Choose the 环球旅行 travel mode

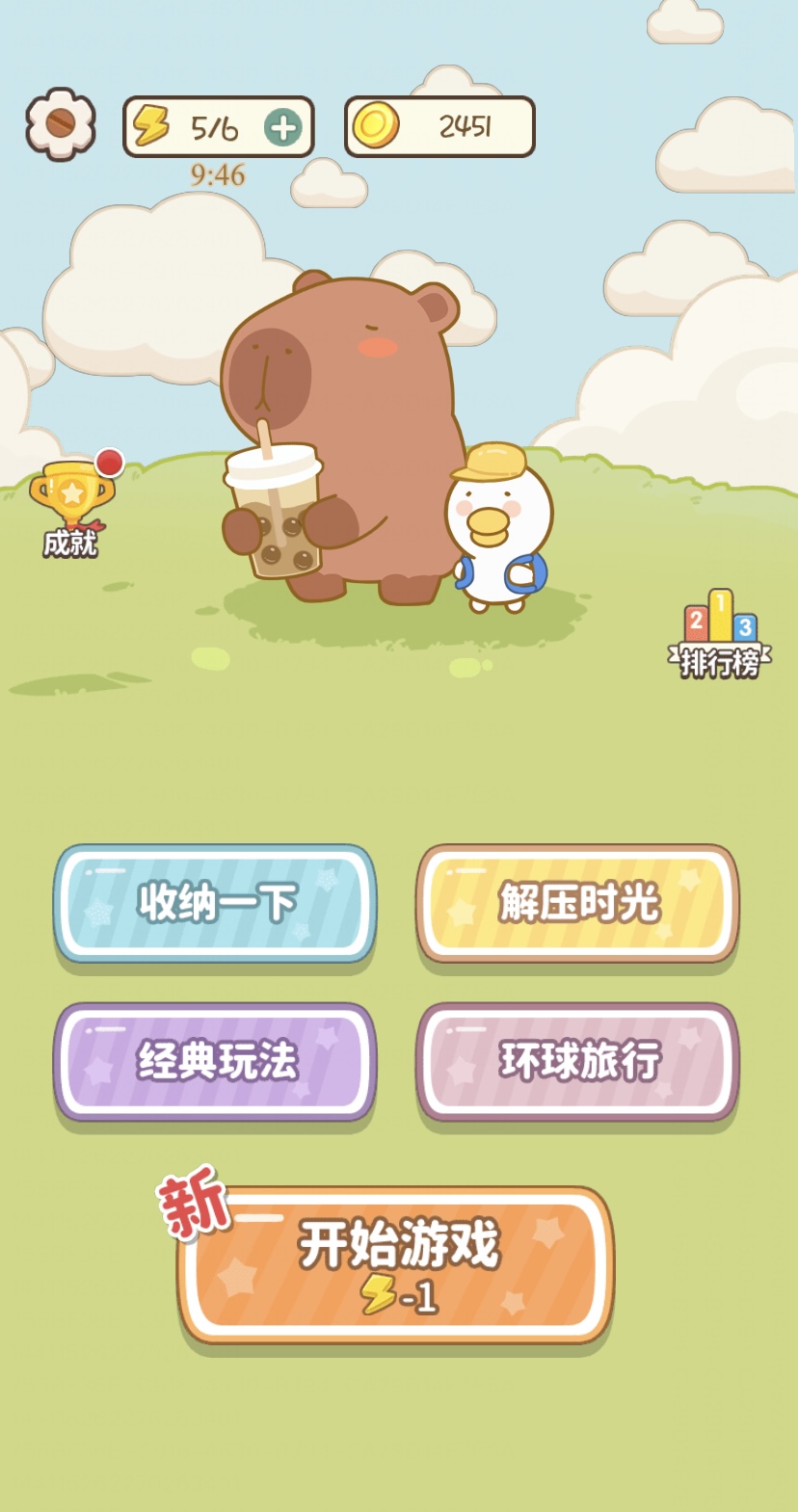click(577, 1061)
